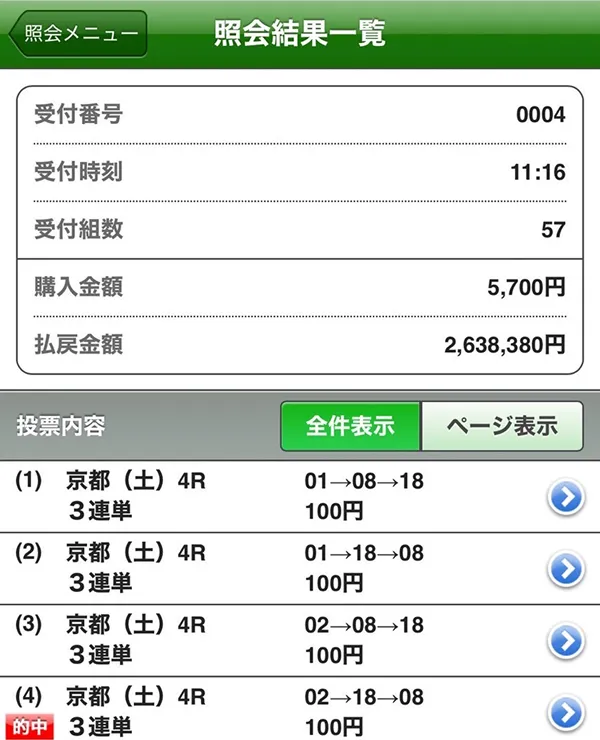Switch to ページ表示 view
This screenshot has height=740, width=600.
click(501, 426)
